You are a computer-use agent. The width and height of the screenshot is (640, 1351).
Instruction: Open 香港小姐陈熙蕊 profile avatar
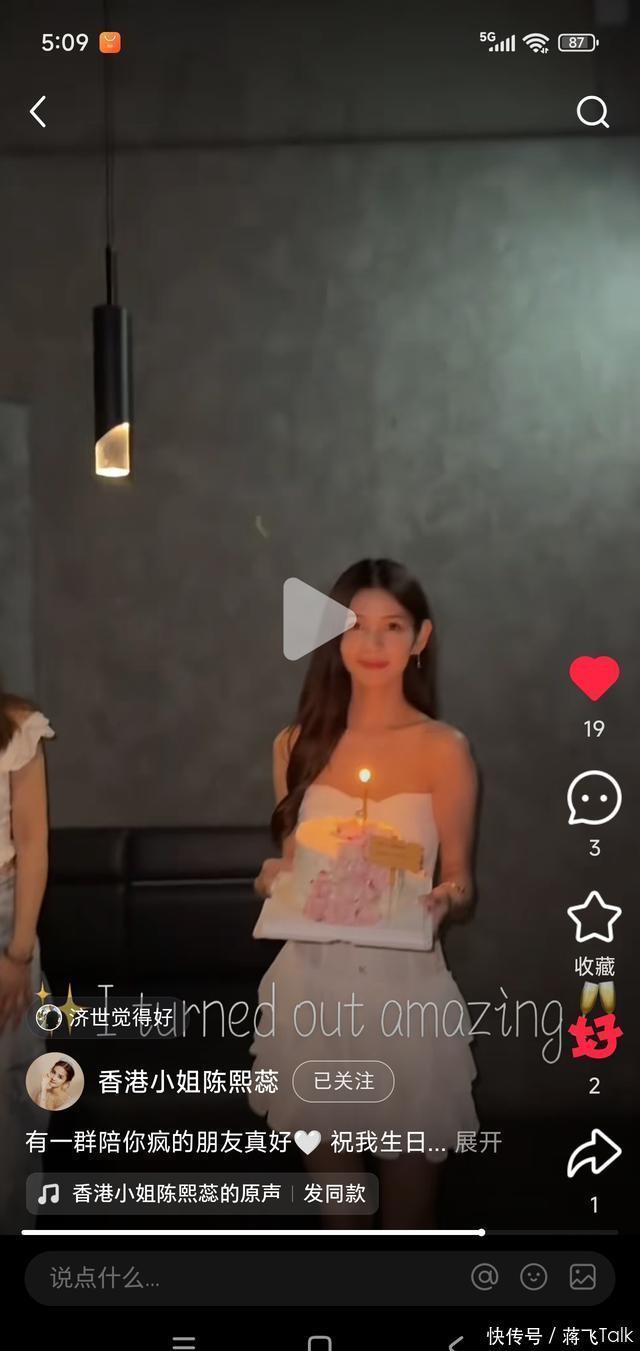(55, 1081)
